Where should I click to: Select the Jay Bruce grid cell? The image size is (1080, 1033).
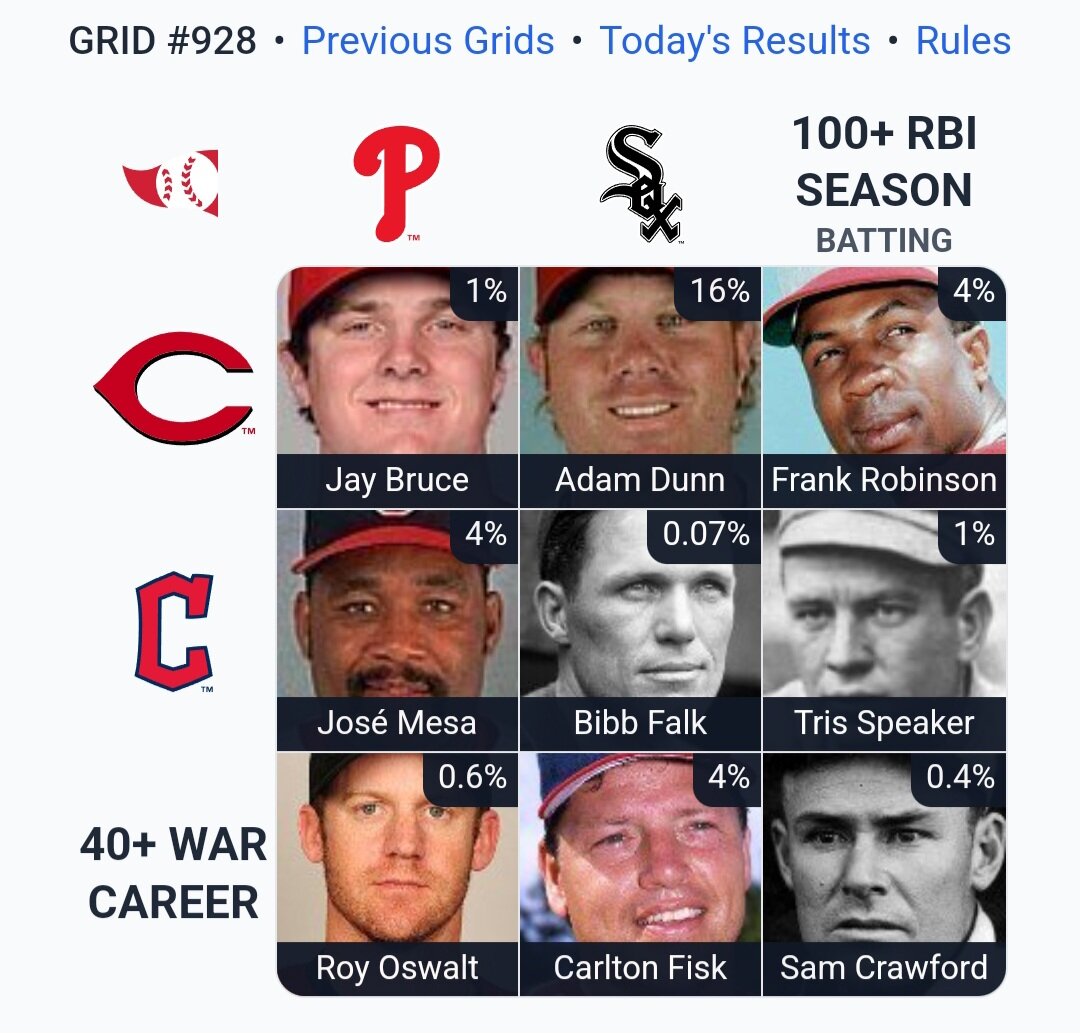[x=397, y=388]
